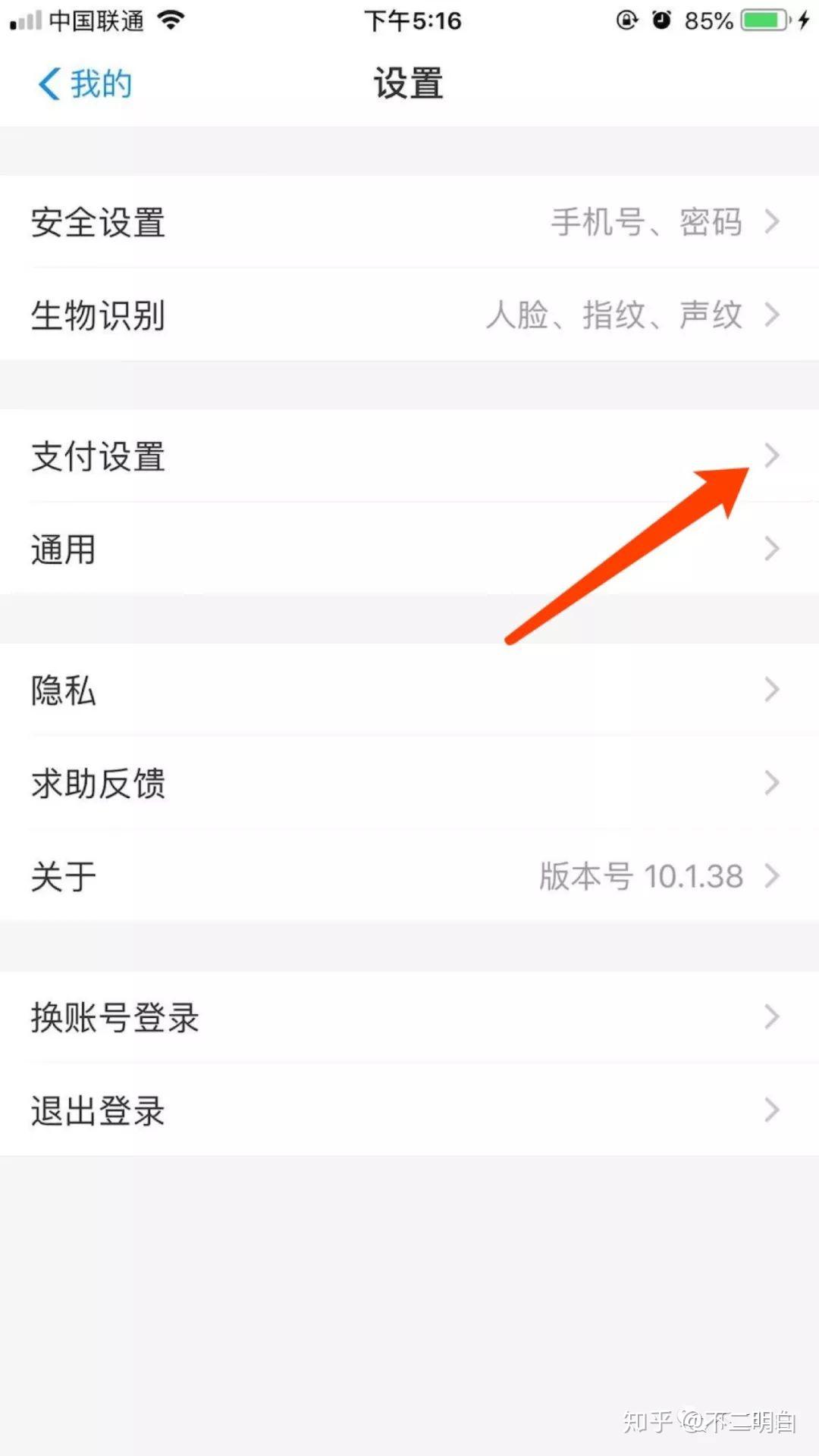Open 隐私 settings
Screen dimensions: 819x1456
(409, 690)
